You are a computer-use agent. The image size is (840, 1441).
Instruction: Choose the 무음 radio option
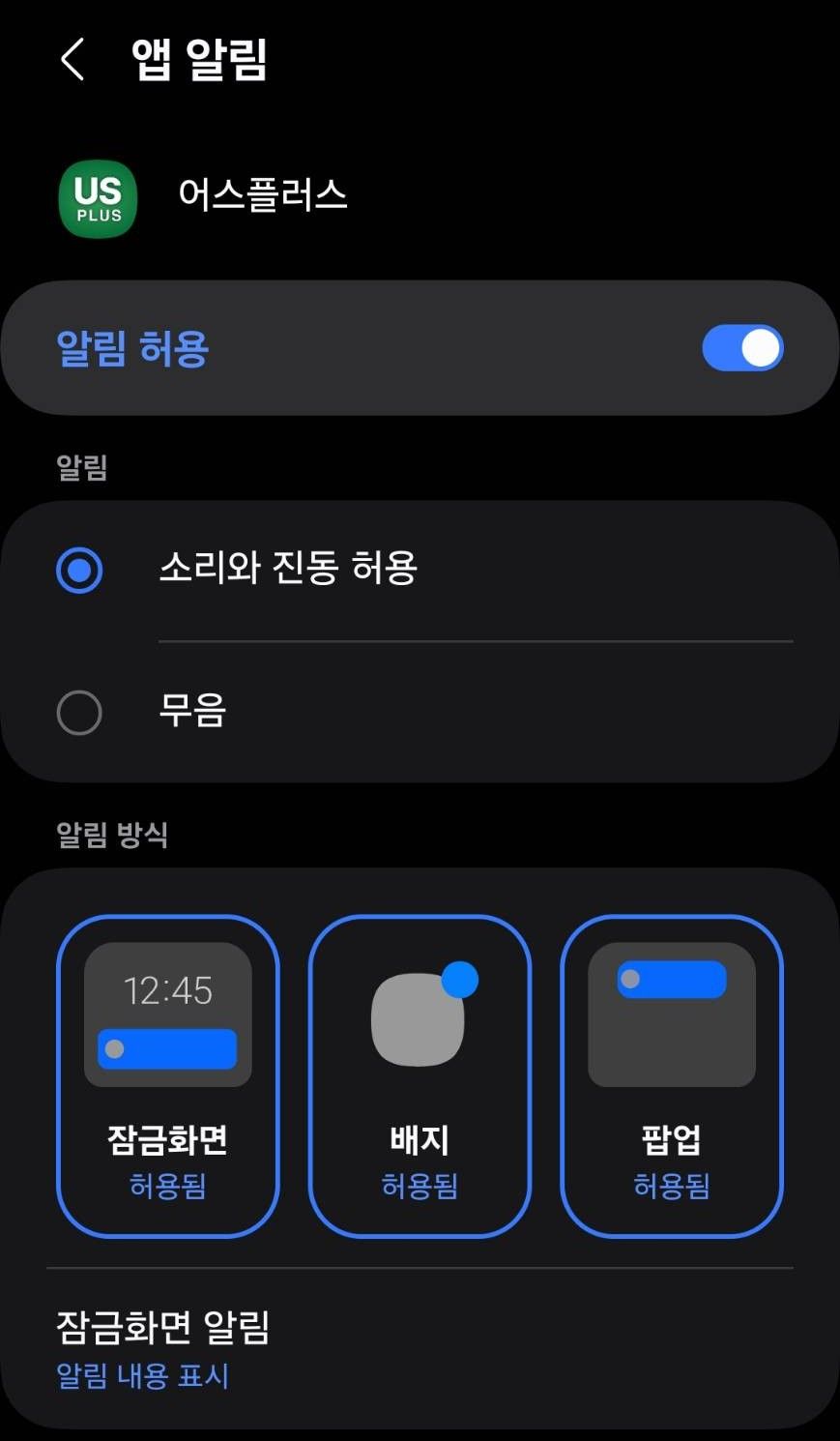pos(420,712)
